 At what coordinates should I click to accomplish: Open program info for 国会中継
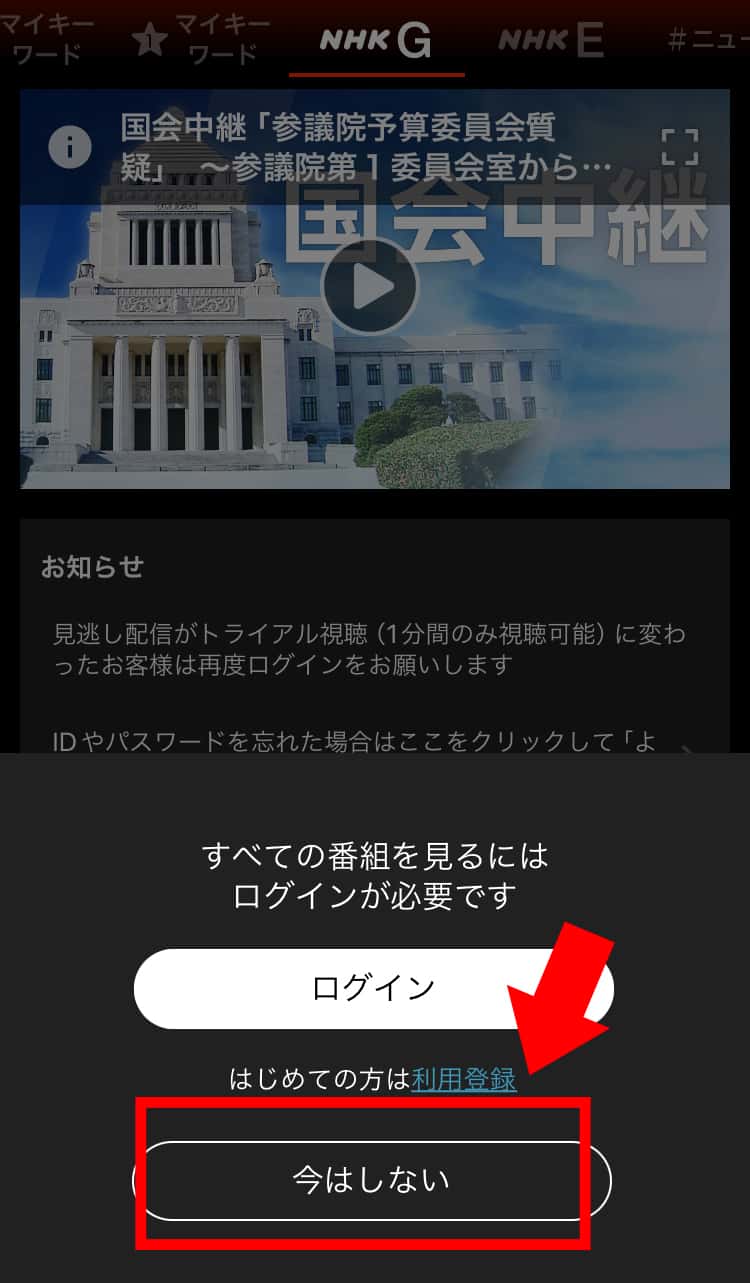(x=69, y=148)
